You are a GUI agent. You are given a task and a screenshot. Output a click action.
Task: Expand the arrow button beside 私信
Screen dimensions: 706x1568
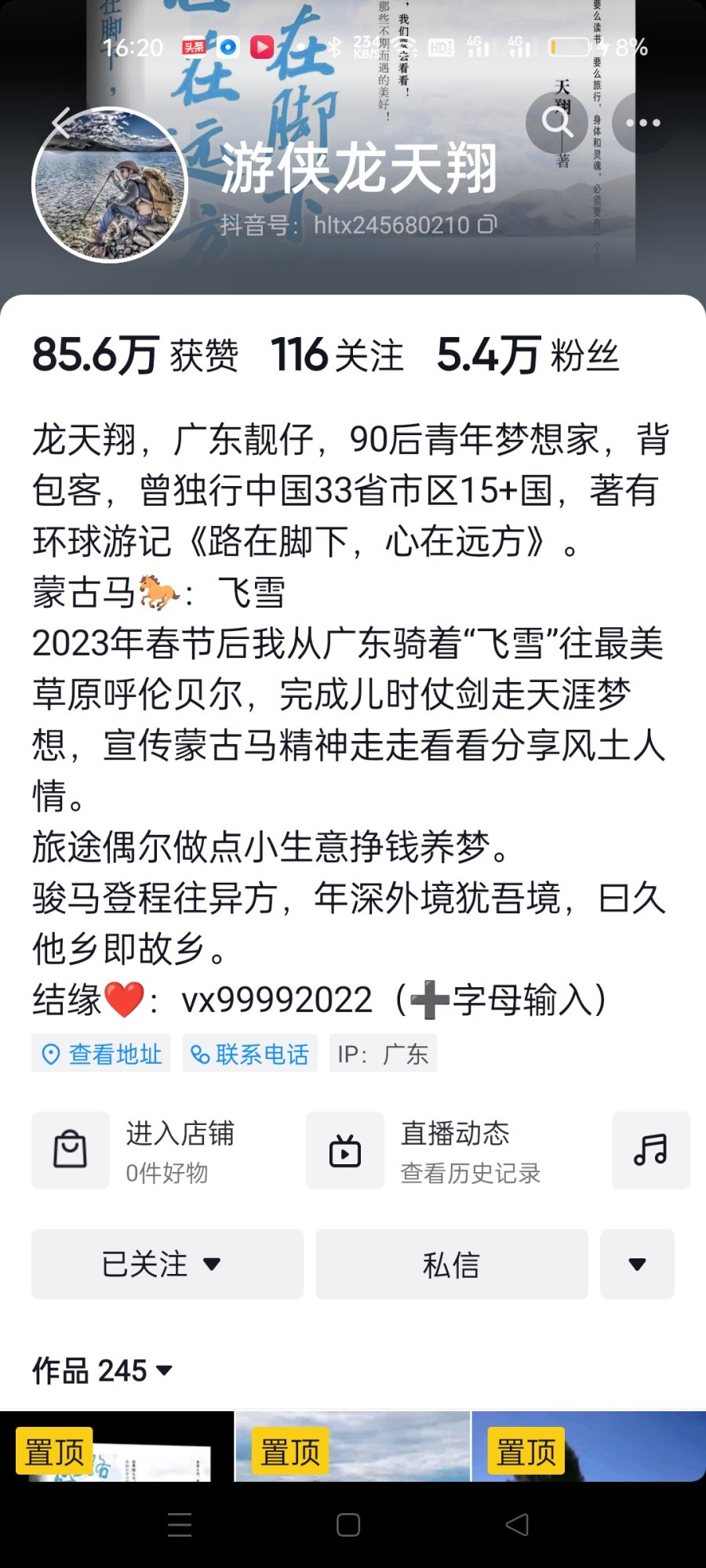click(637, 1264)
